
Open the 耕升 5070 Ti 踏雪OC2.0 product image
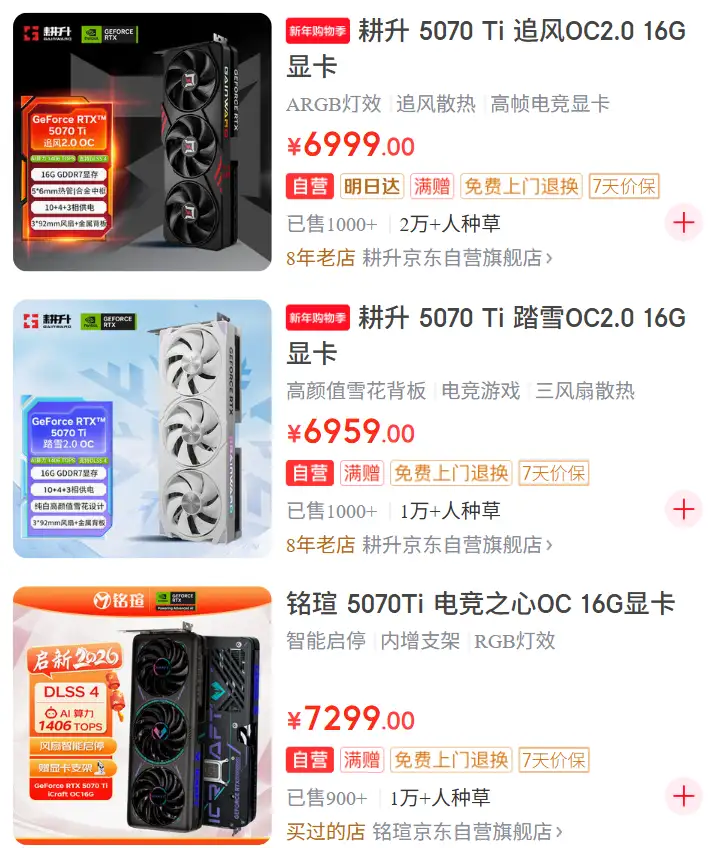(x=142, y=428)
